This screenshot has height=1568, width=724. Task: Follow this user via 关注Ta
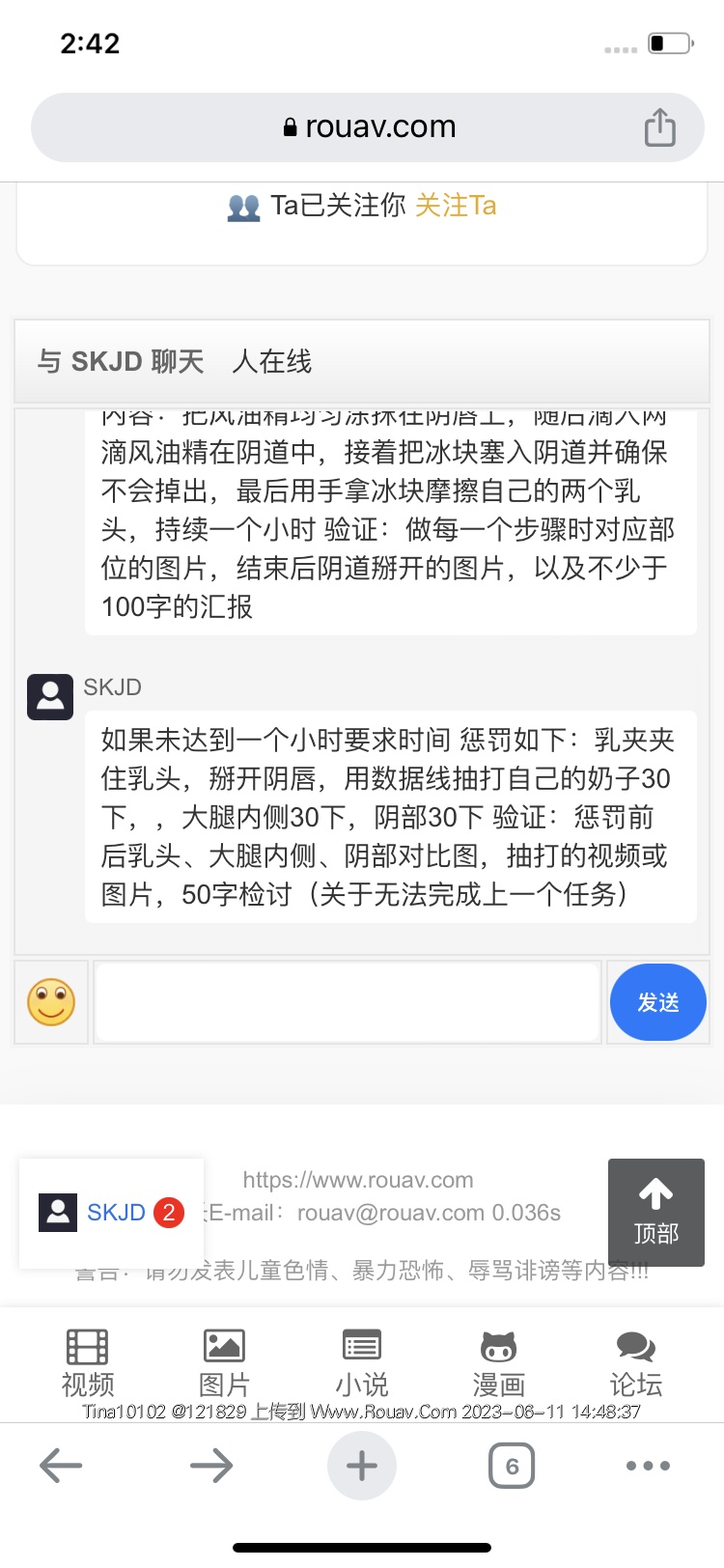pyautogui.click(x=456, y=206)
